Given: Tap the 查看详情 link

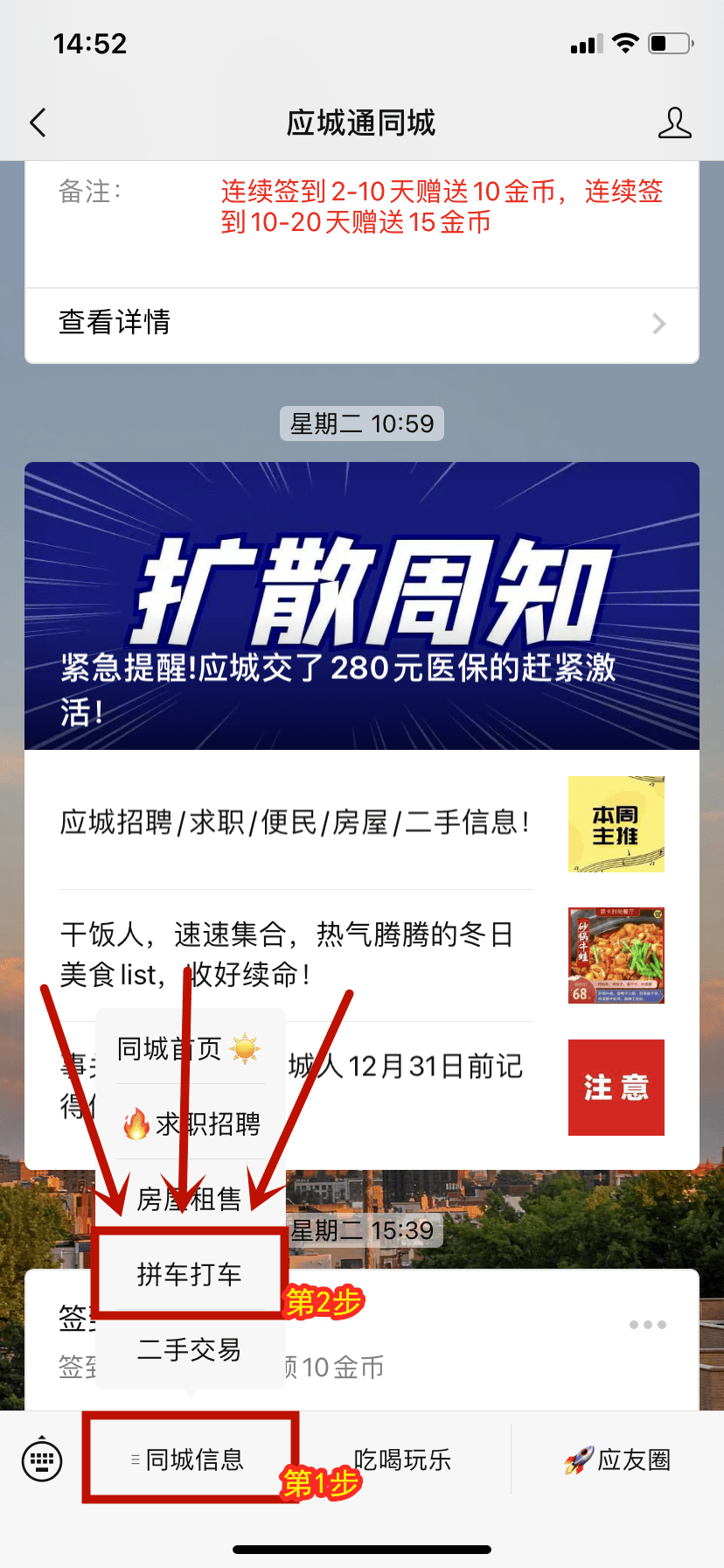Looking at the screenshot, I should point(115,324).
